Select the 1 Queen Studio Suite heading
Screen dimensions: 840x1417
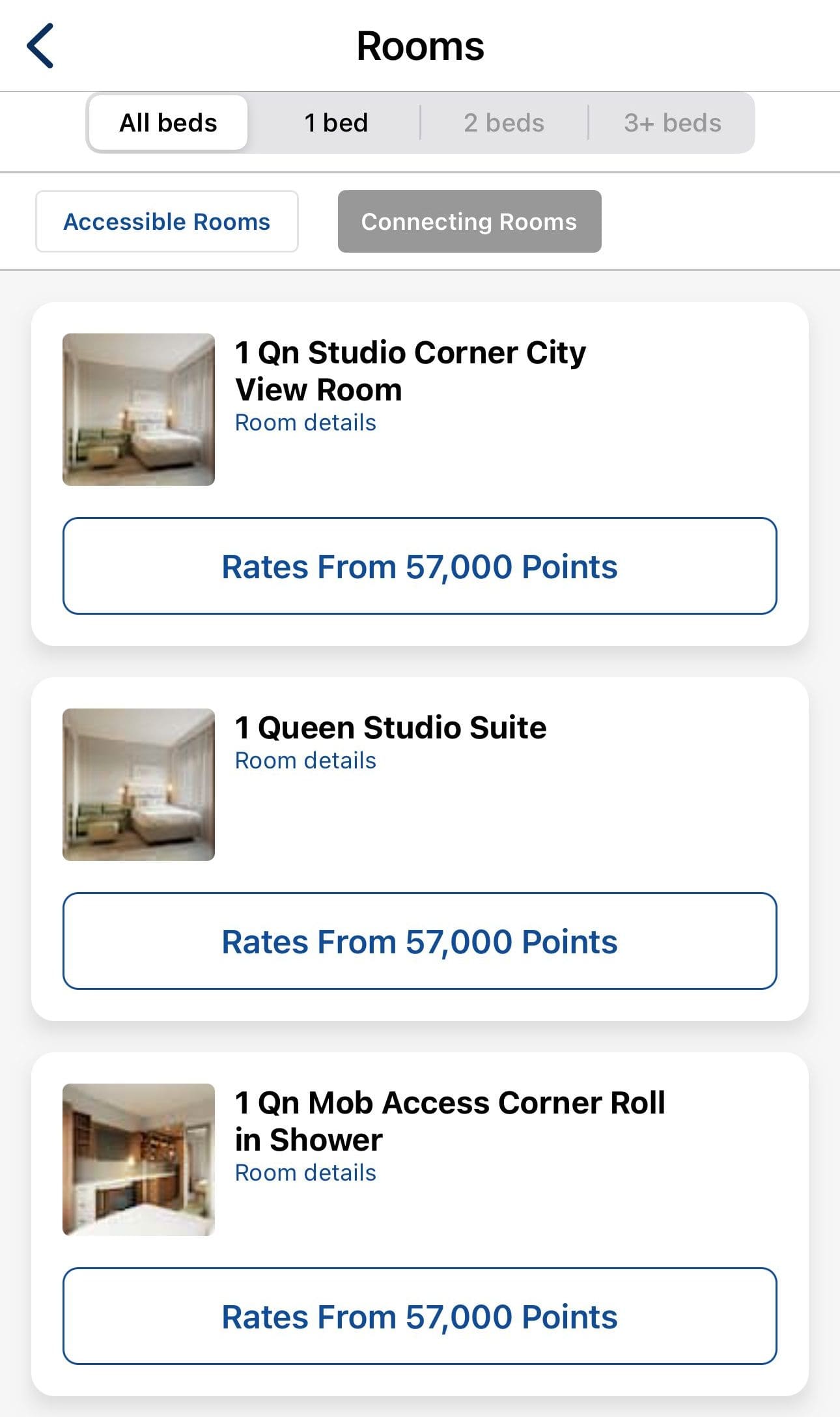(x=391, y=727)
